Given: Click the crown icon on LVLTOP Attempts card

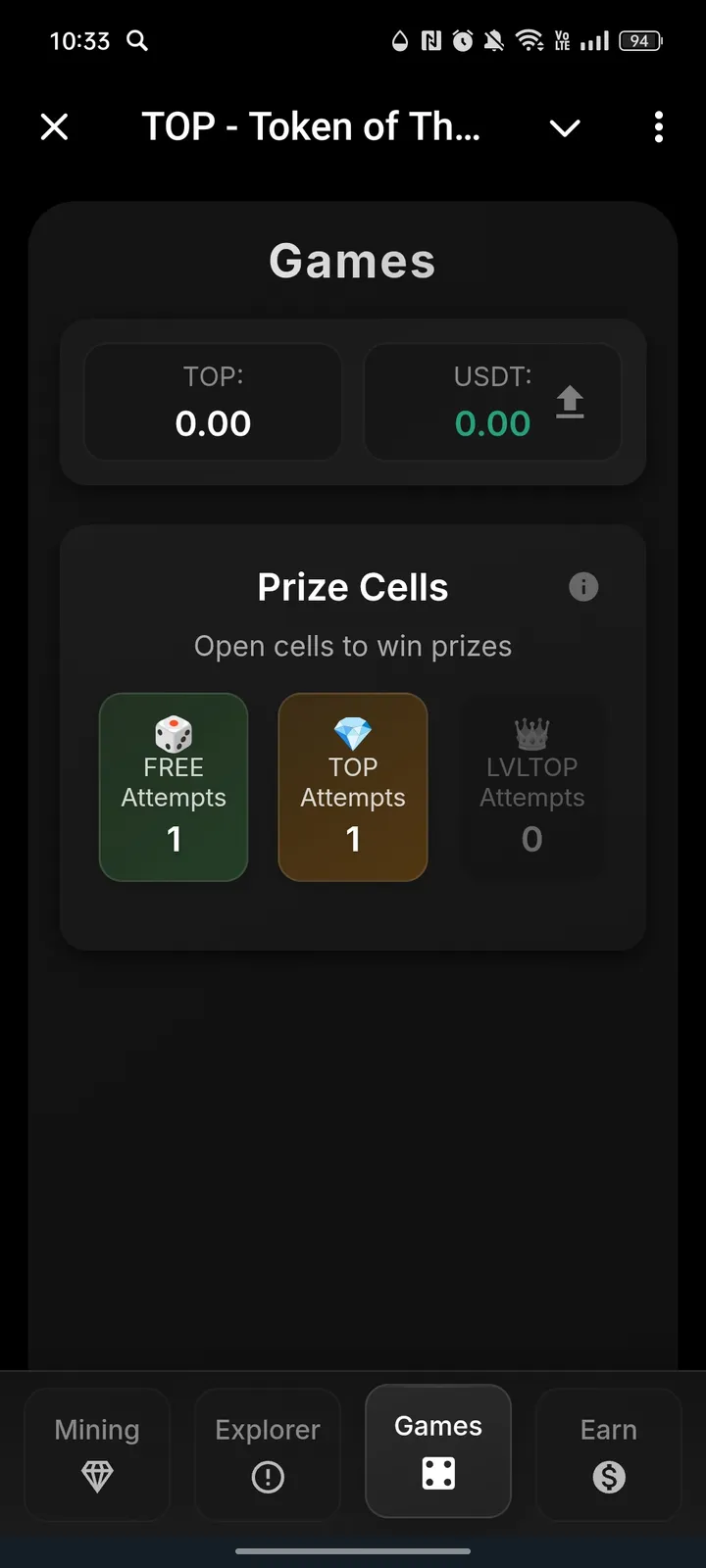Looking at the screenshot, I should click(x=531, y=735).
